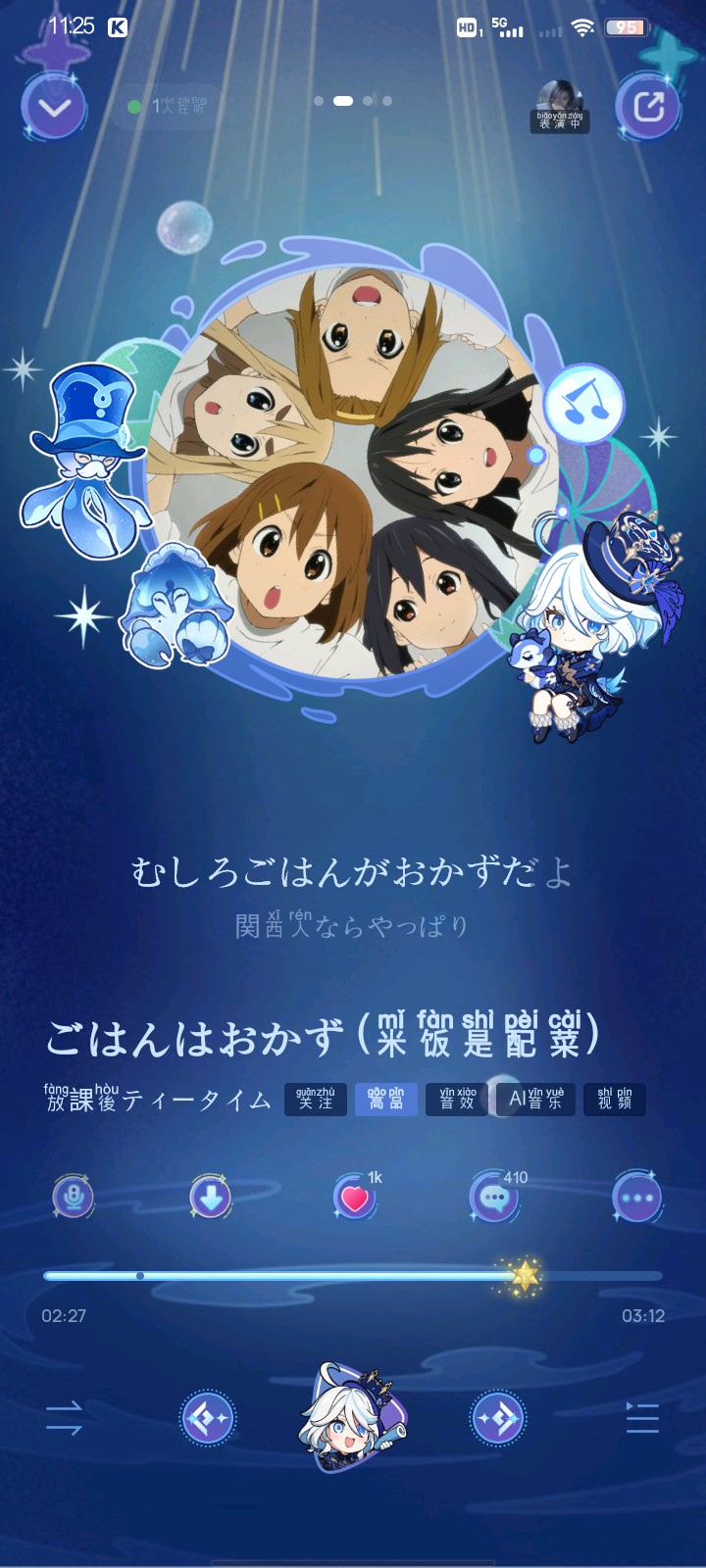The height and width of the screenshot is (1568, 706).
Task: Collapse the player with the down arrow
Action: (x=54, y=106)
